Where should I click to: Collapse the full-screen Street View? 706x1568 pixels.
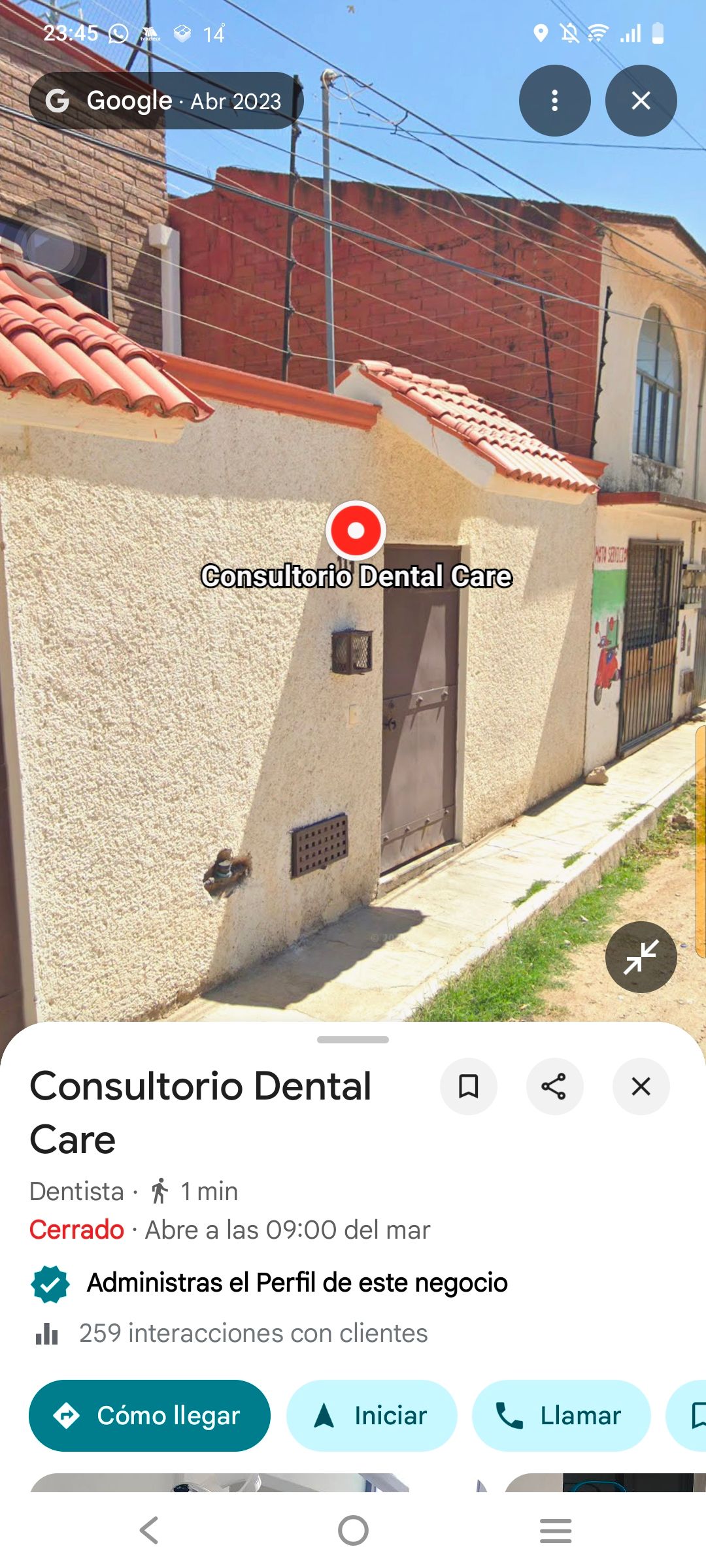pos(641,957)
